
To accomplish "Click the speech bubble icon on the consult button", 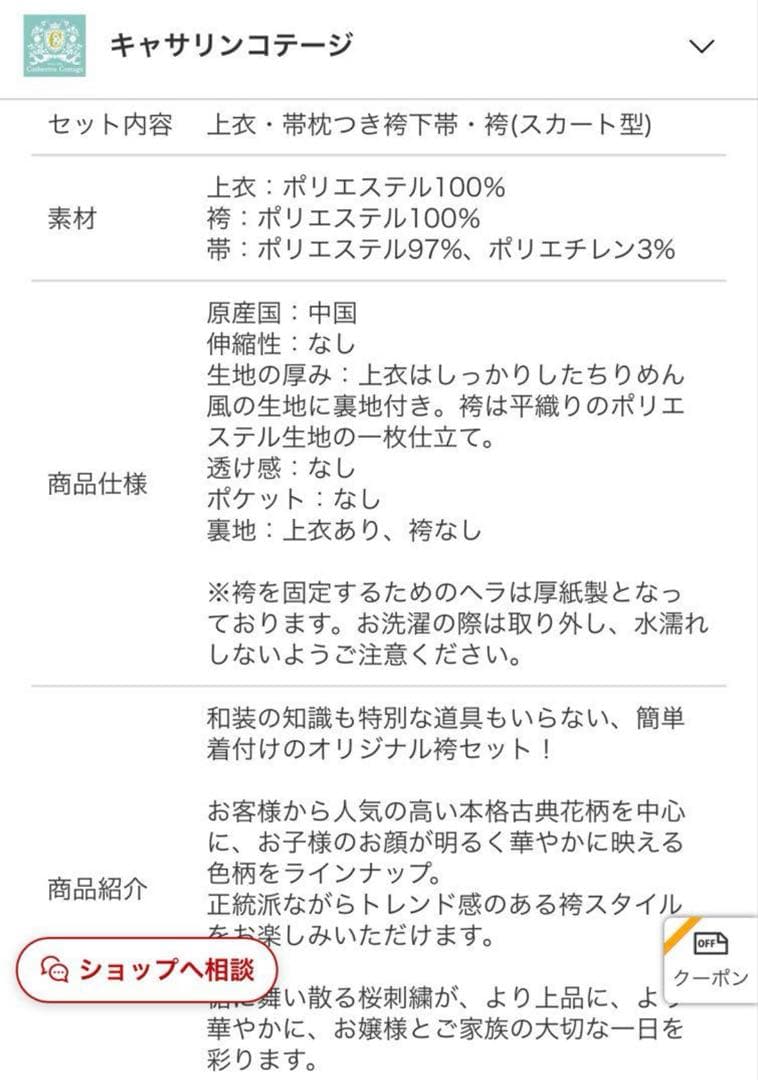I will pos(57,968).
